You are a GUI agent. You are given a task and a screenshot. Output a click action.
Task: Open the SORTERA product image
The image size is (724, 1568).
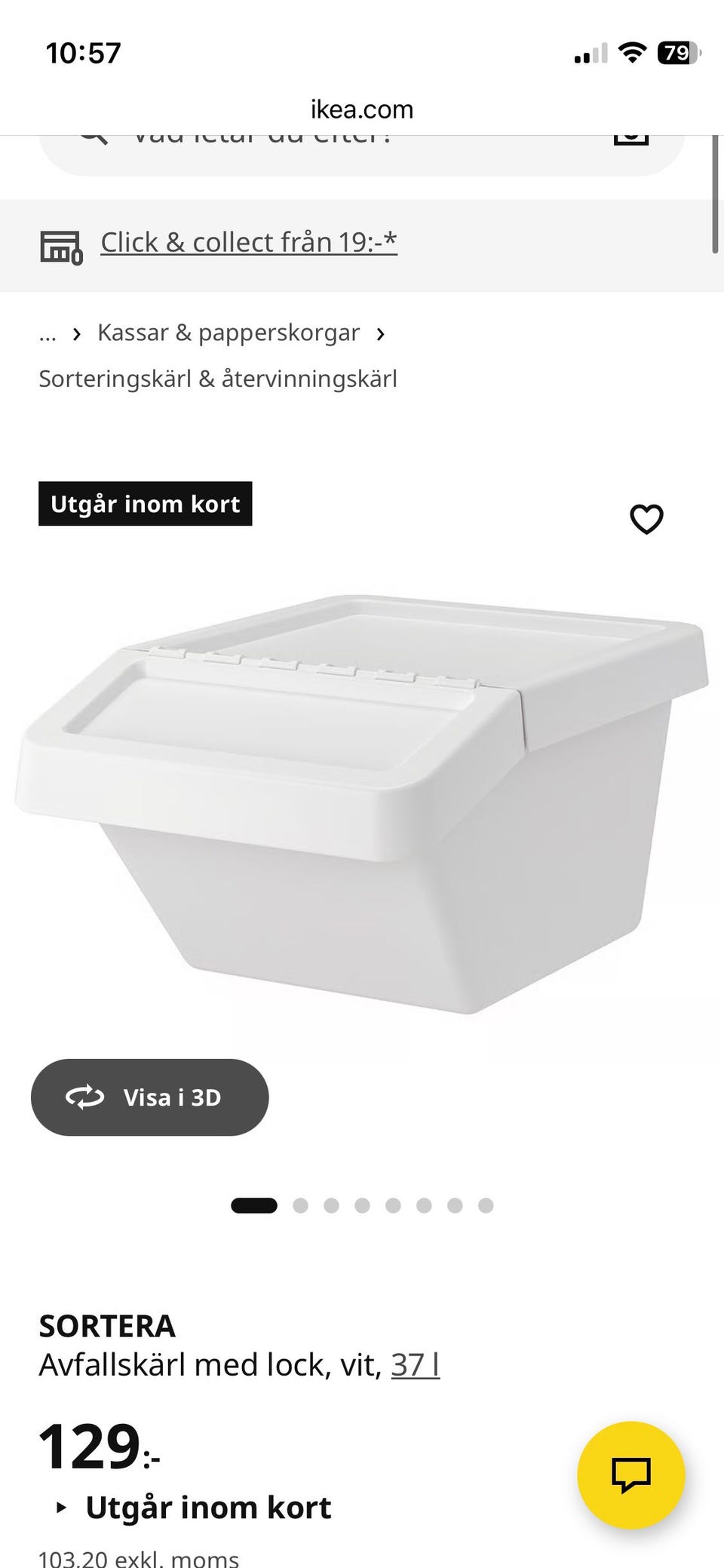point(362,803)
